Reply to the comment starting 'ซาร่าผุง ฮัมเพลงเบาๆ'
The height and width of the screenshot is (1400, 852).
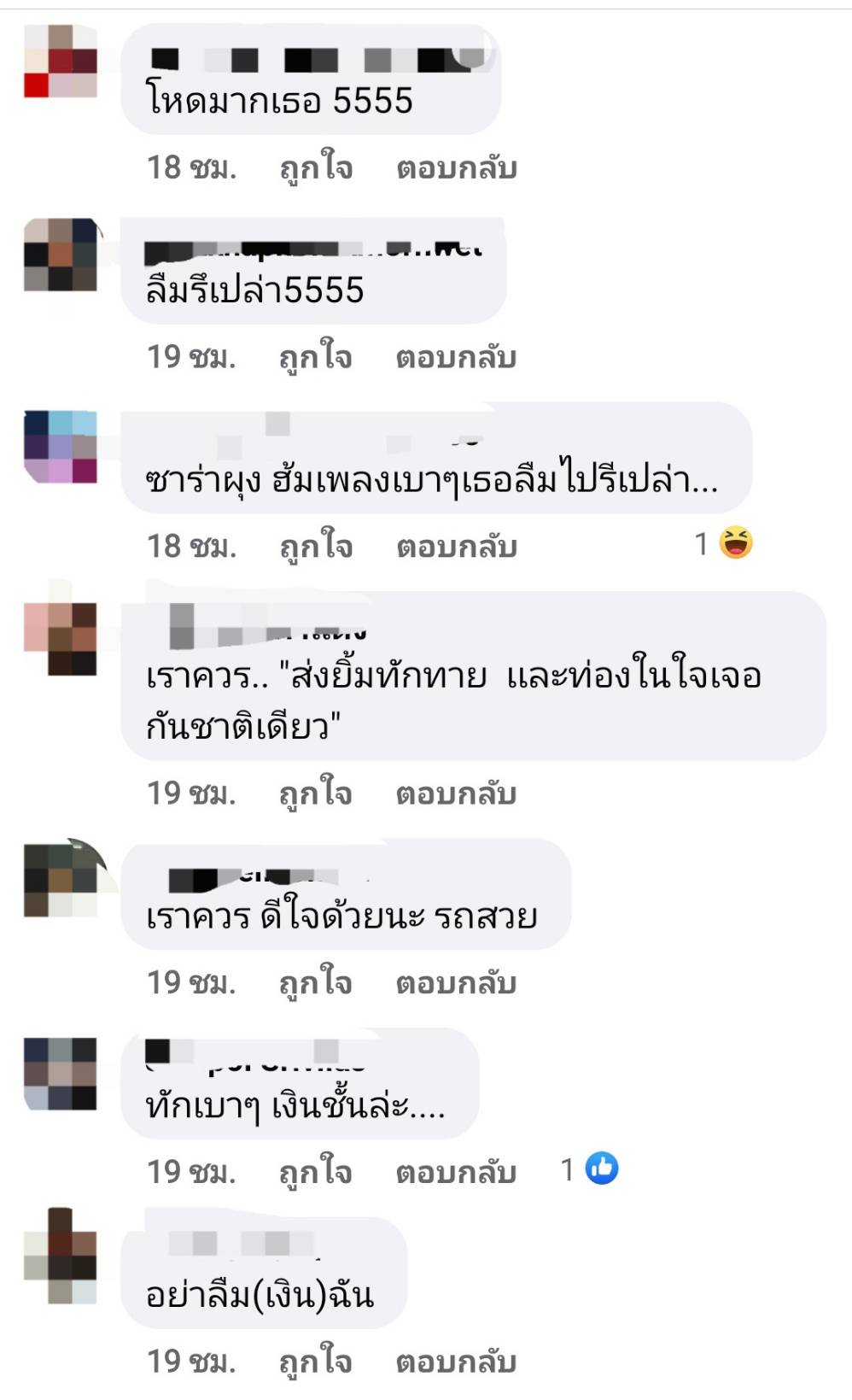(456, 547)
